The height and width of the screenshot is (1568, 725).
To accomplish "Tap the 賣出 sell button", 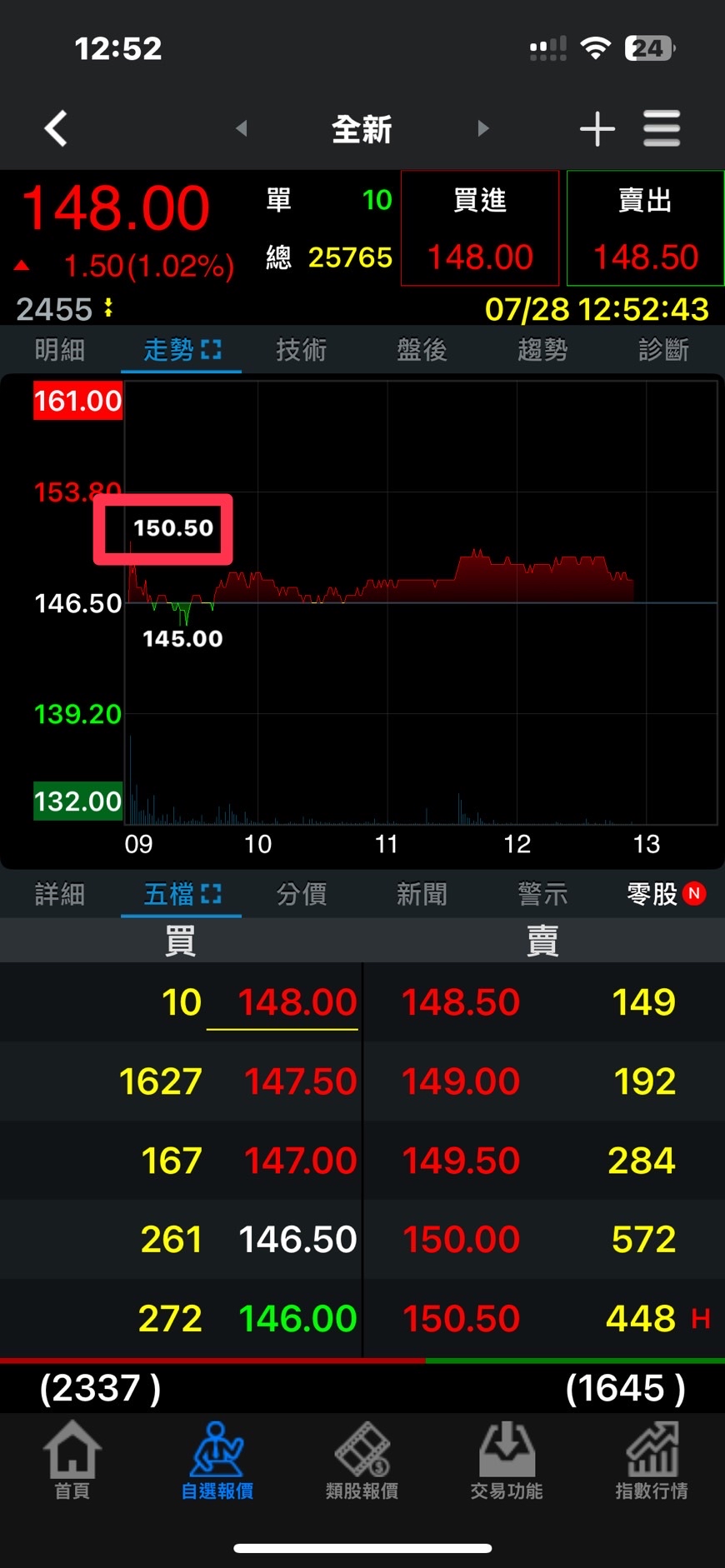I will (x=645, y=228).
